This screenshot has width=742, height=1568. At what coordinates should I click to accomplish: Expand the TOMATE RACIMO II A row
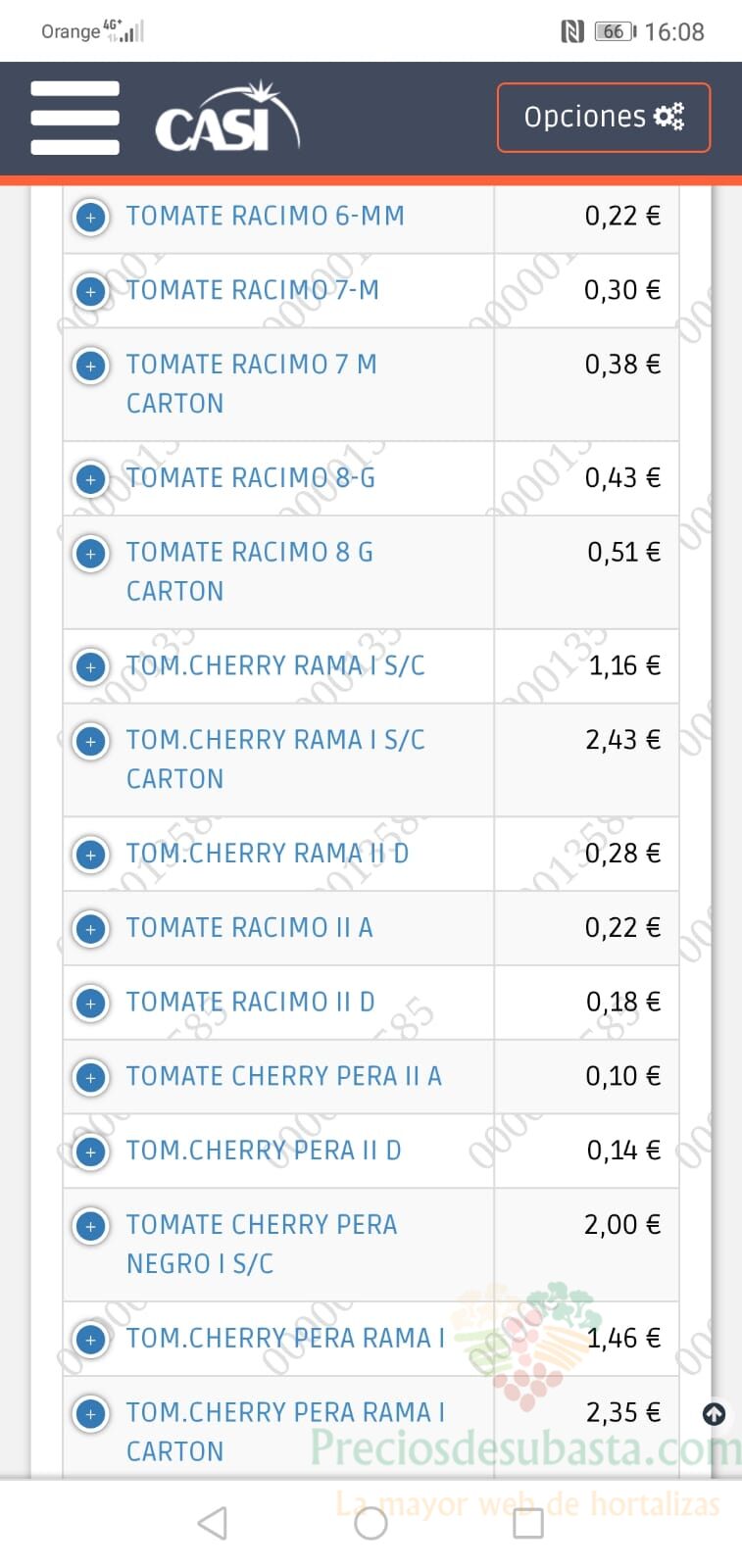pos(91,929)
